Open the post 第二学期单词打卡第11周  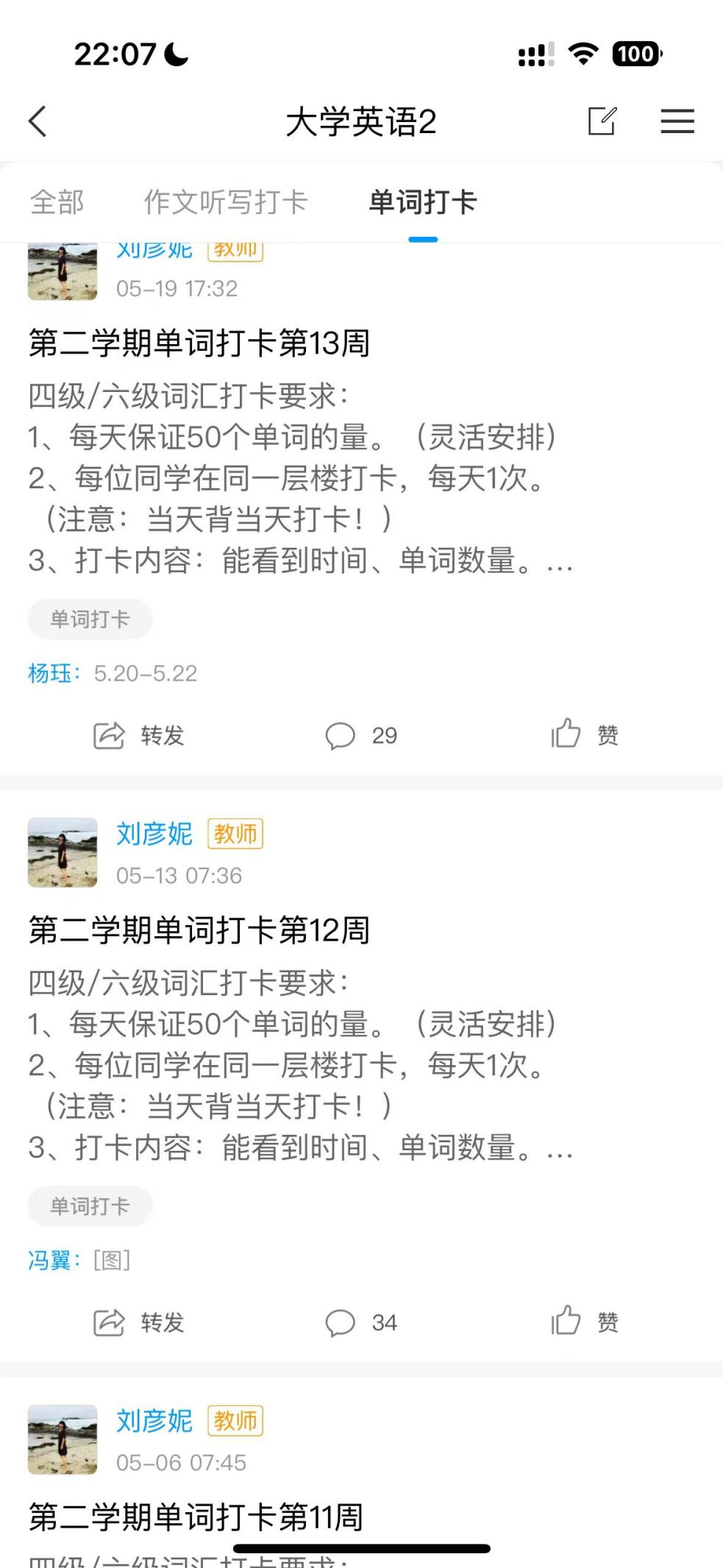pyautogui.click(x=196, y=1517)
